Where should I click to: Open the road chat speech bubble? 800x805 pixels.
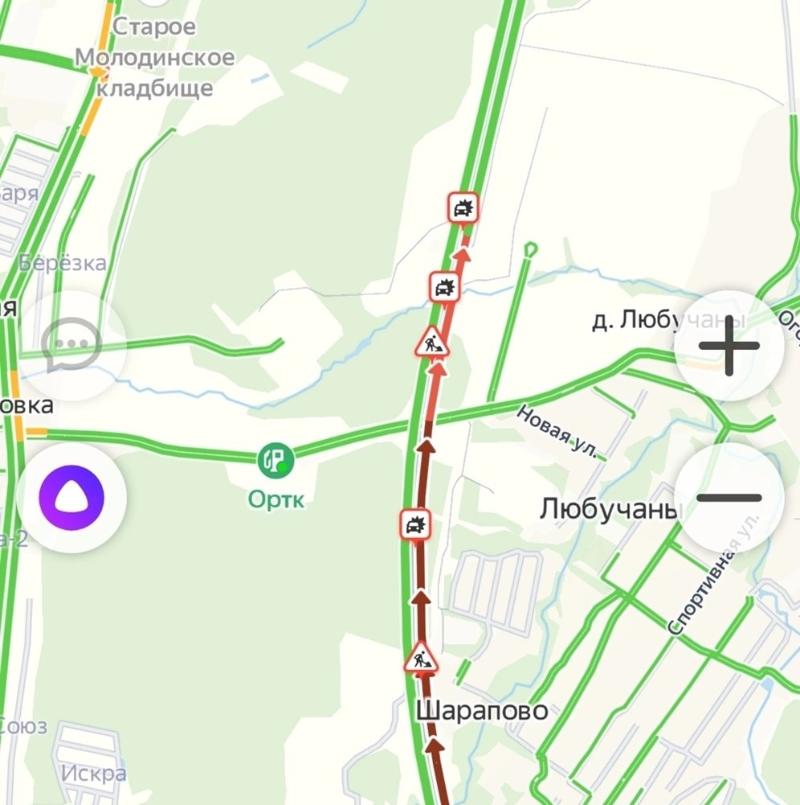72,345
